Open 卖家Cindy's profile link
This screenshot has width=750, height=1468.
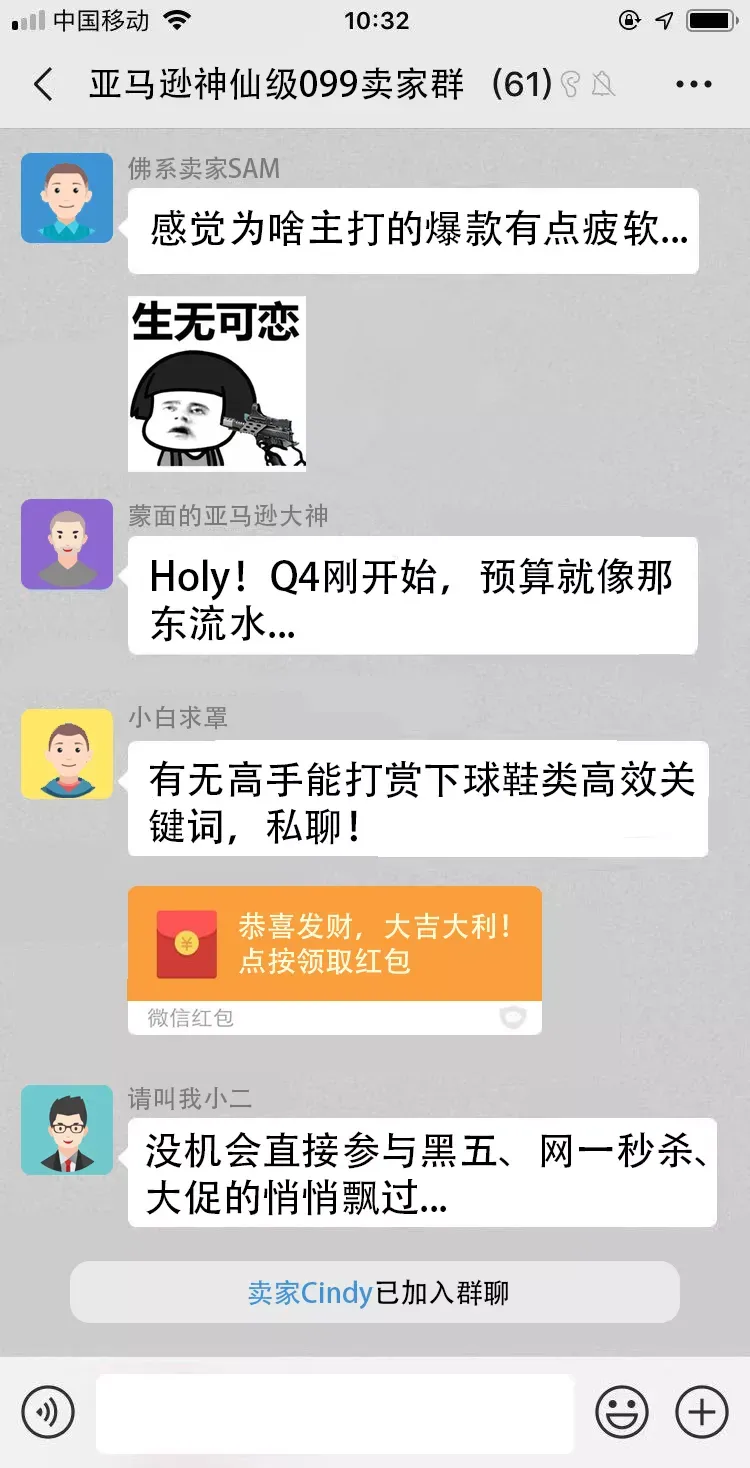pos(310,1293)
